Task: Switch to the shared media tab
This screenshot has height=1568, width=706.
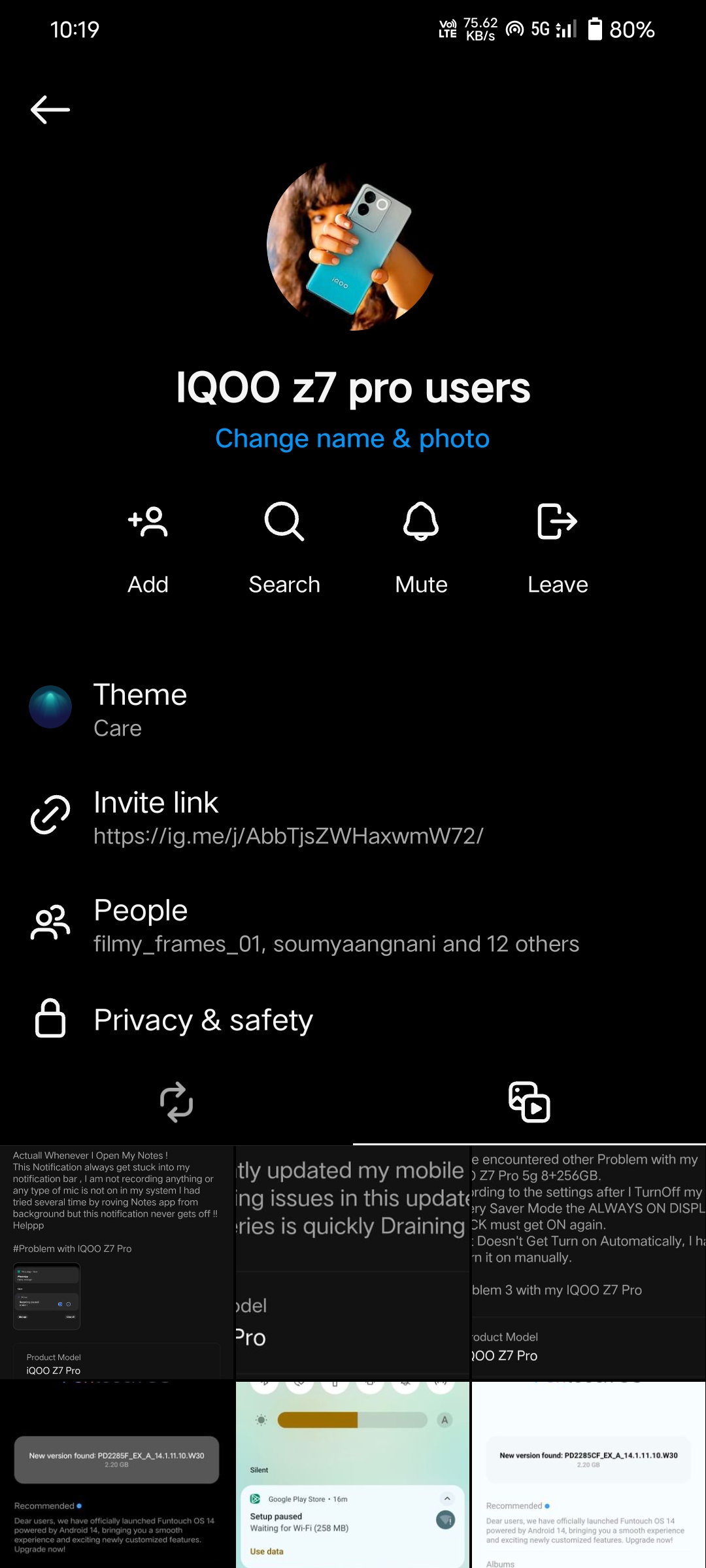Action: (528, 1103)
